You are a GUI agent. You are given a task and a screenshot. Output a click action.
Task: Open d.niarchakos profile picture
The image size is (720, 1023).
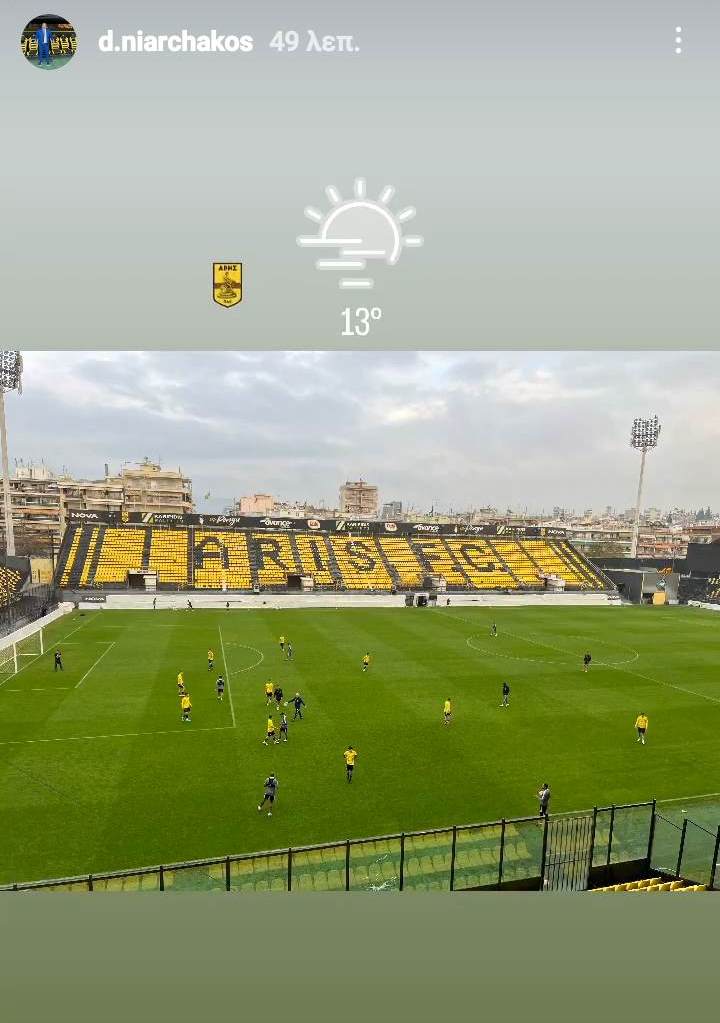coord(49,42)
